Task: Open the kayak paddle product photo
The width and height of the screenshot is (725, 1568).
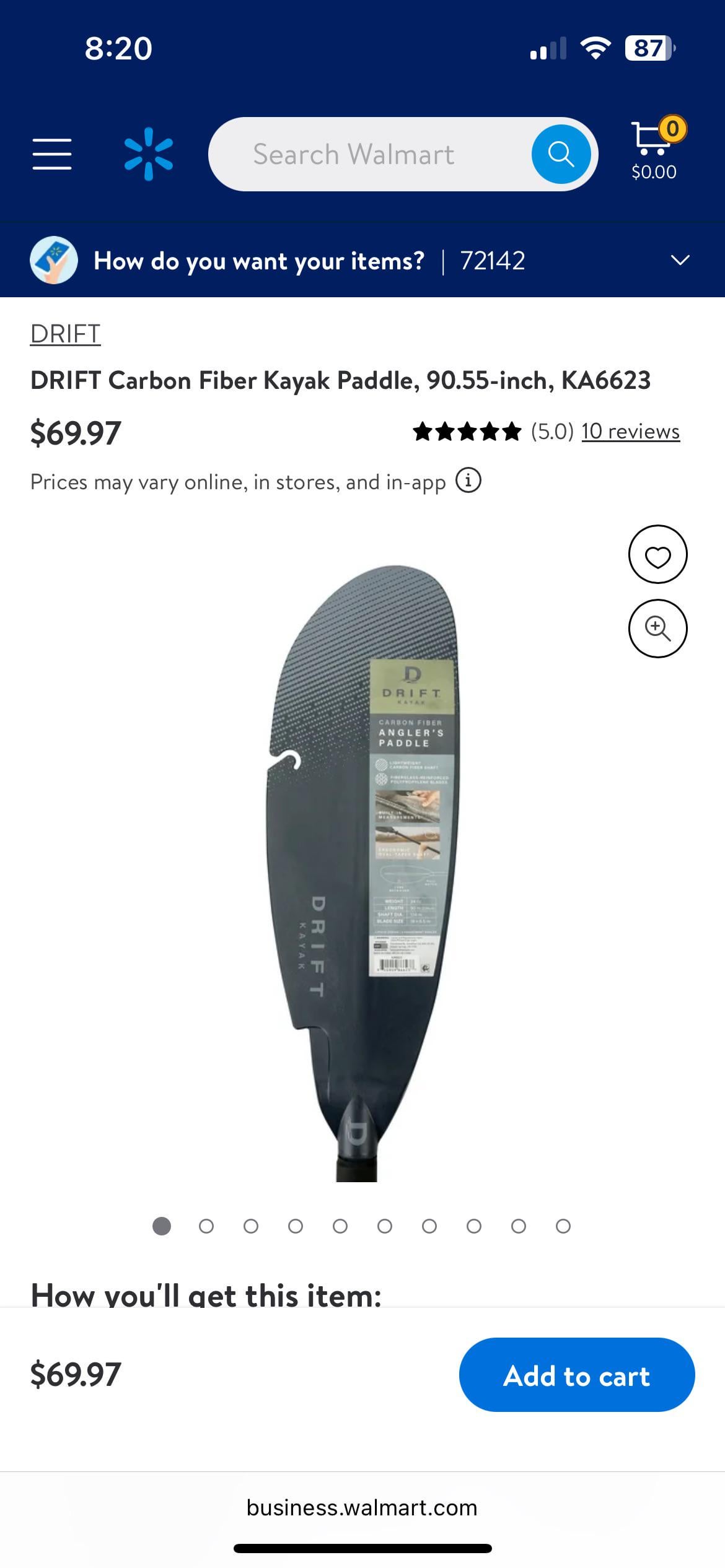Action: pos(362,873)
